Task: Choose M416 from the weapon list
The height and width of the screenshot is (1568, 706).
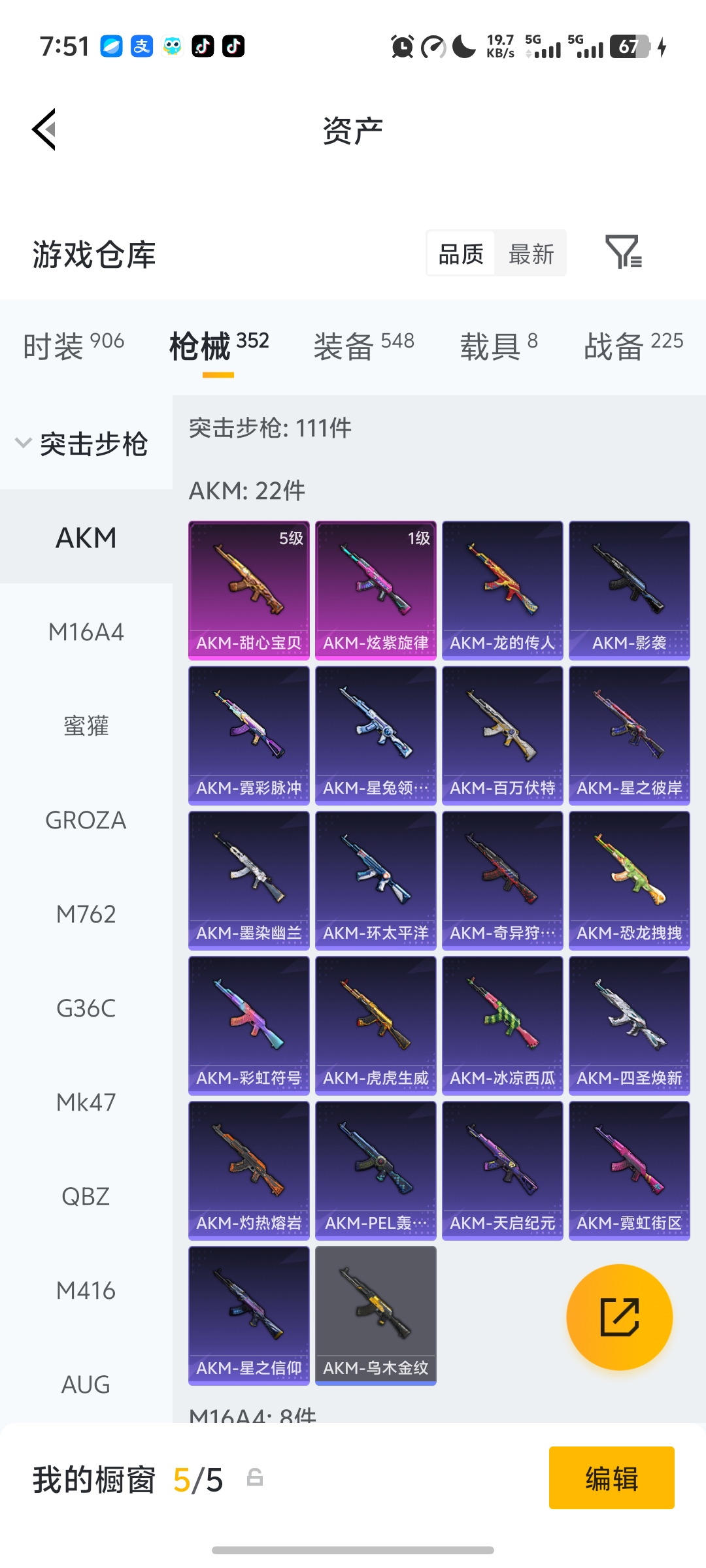Action: click(x=86, y=1290)
